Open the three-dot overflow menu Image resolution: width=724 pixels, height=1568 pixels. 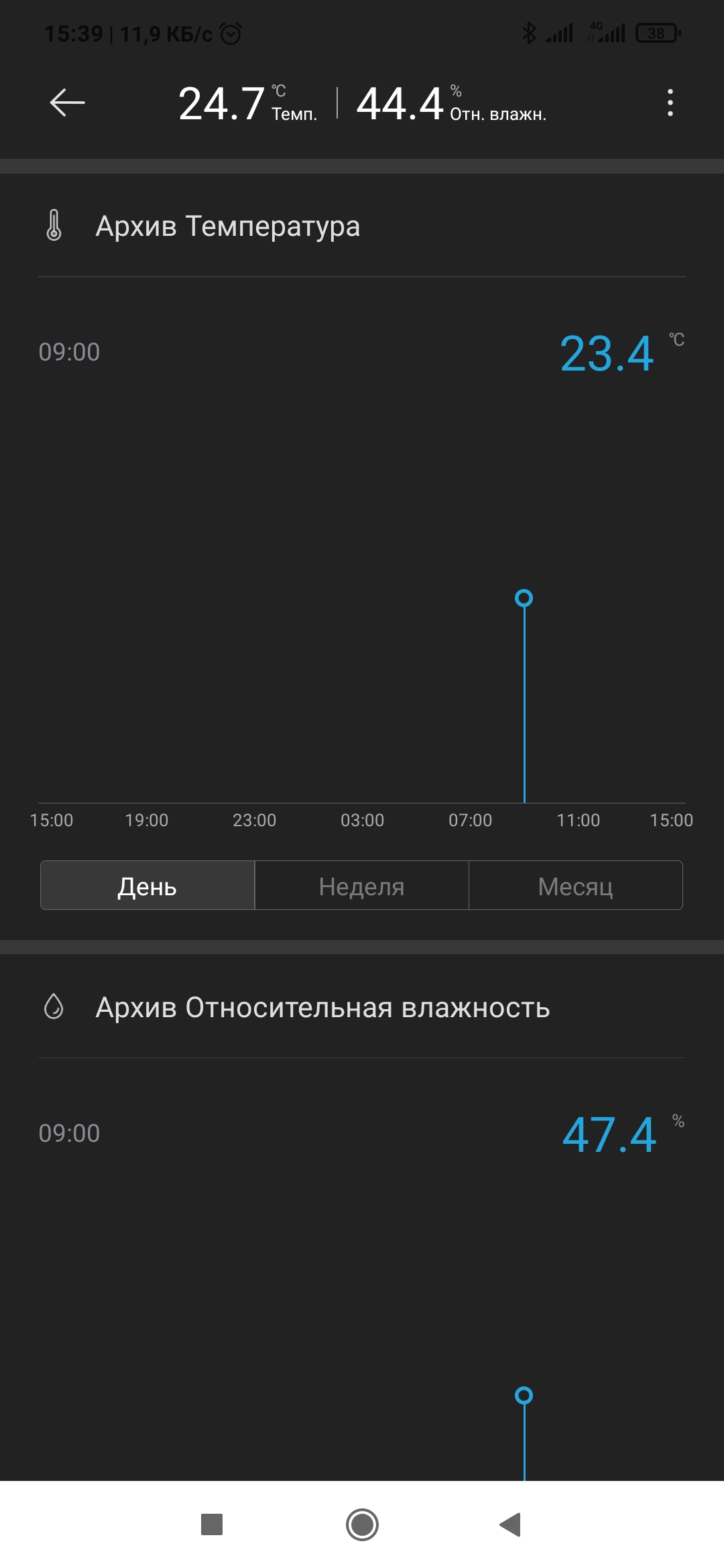[x=670, y=103]
